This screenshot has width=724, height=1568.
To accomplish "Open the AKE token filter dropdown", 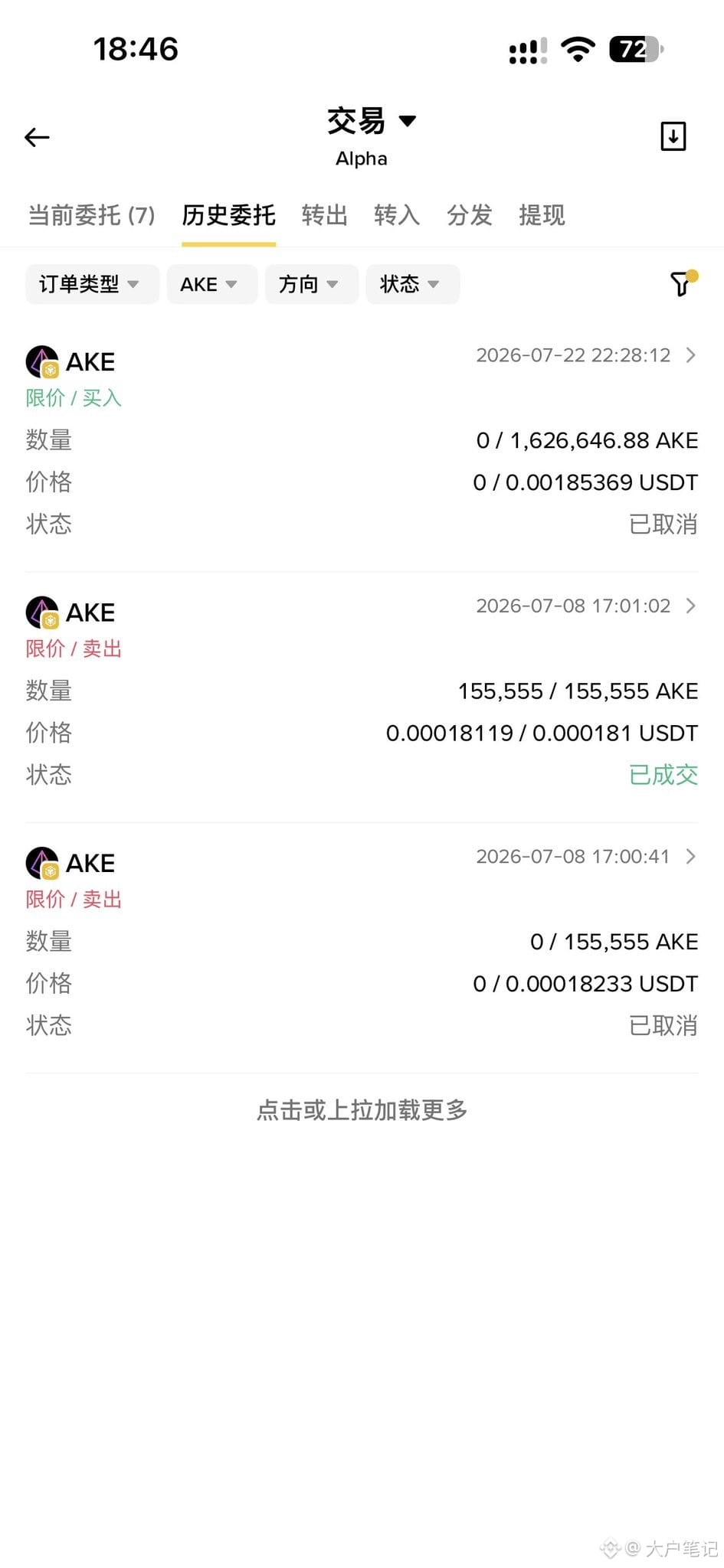I will (x=212, y=284).
